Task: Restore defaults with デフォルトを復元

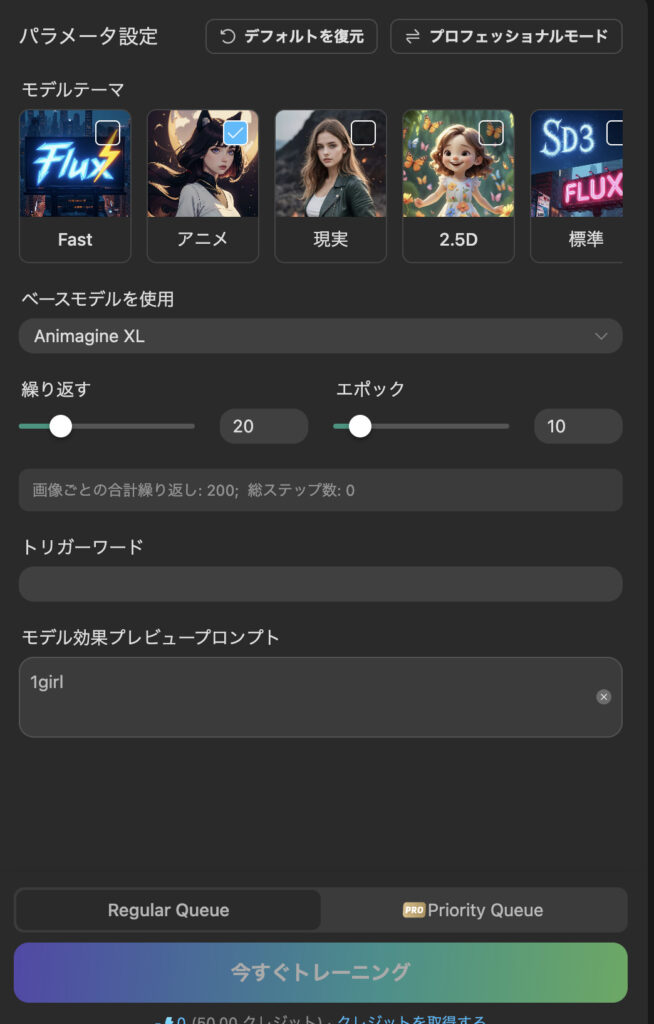Action: 291,37
